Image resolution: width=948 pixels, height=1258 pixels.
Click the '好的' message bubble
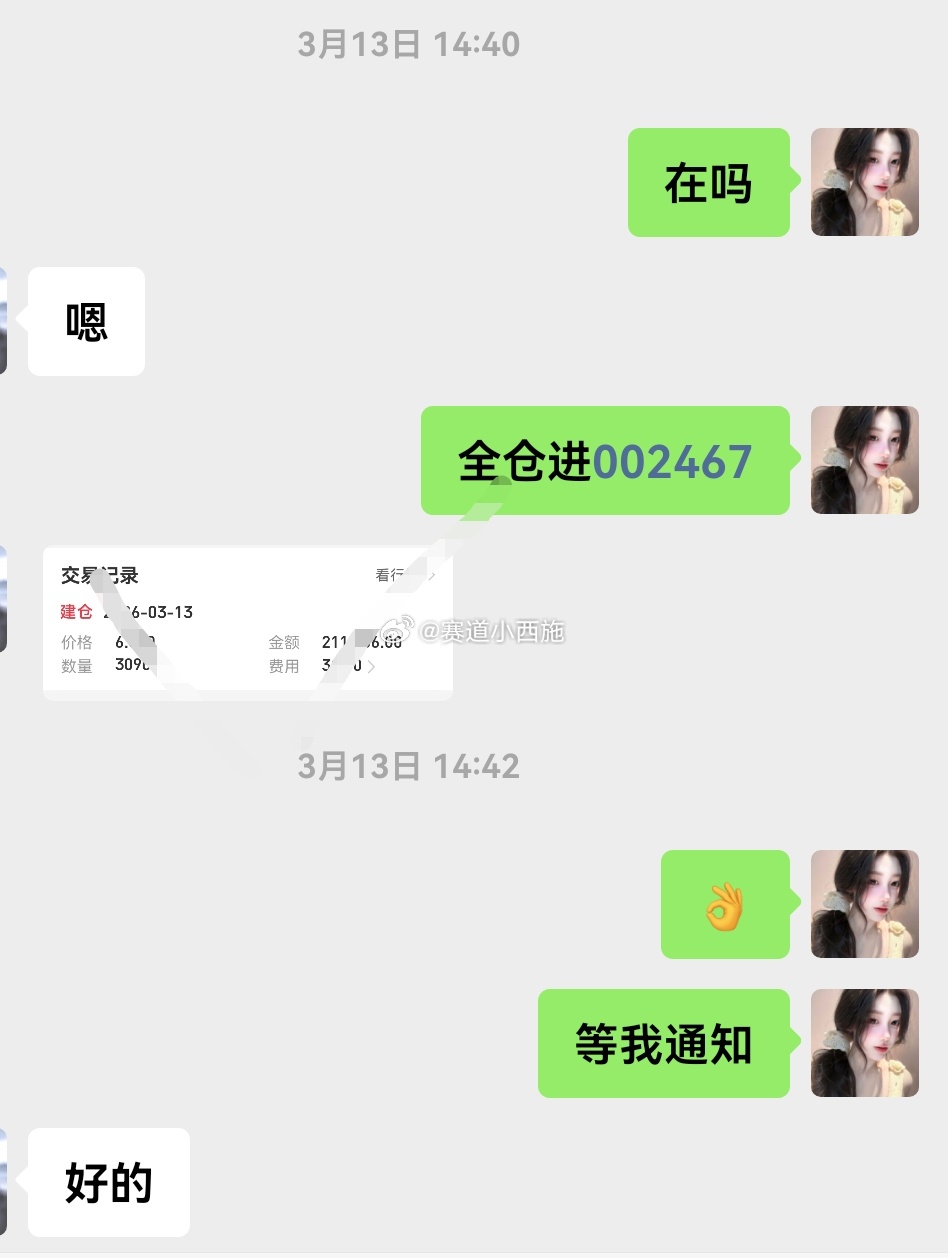tap(108, 1182)
